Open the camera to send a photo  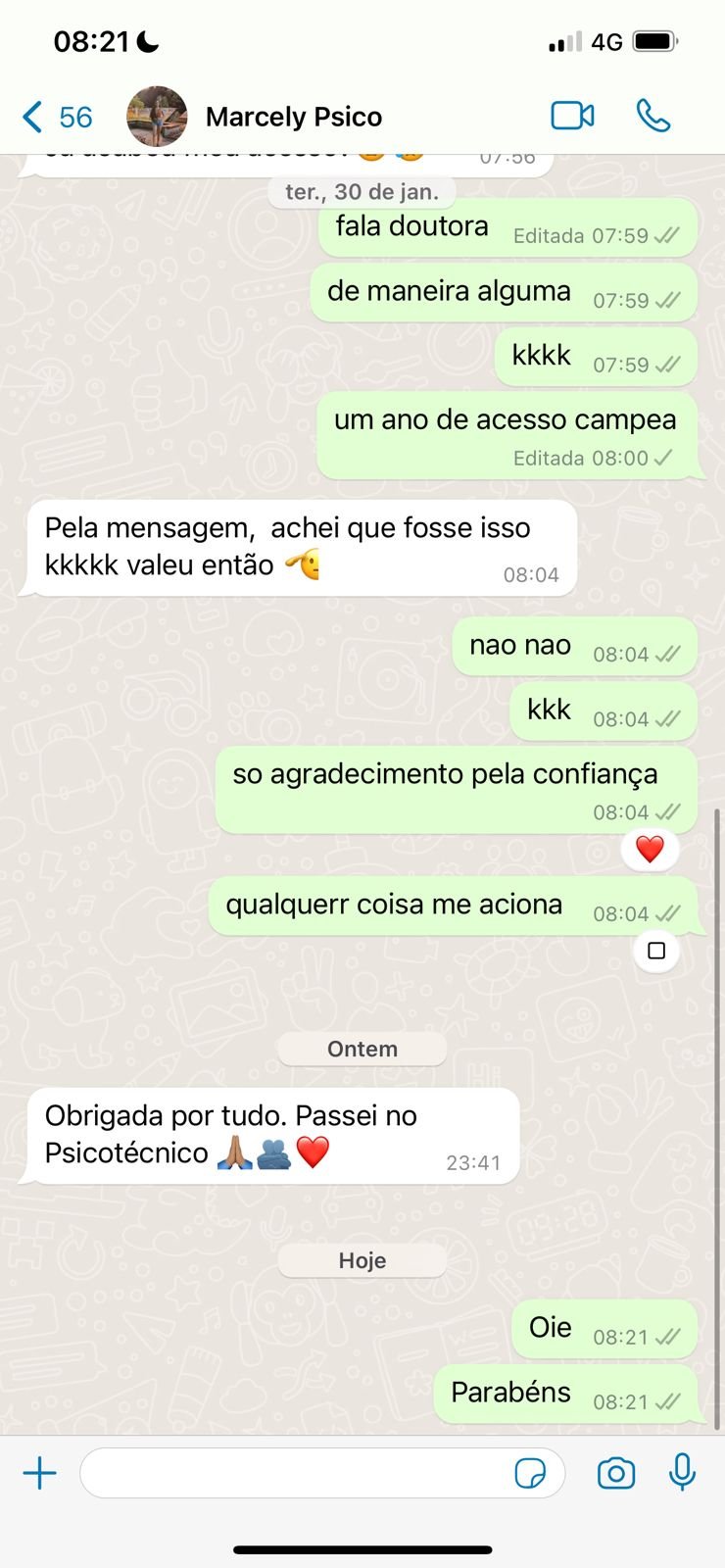[x=616, y=1473]
